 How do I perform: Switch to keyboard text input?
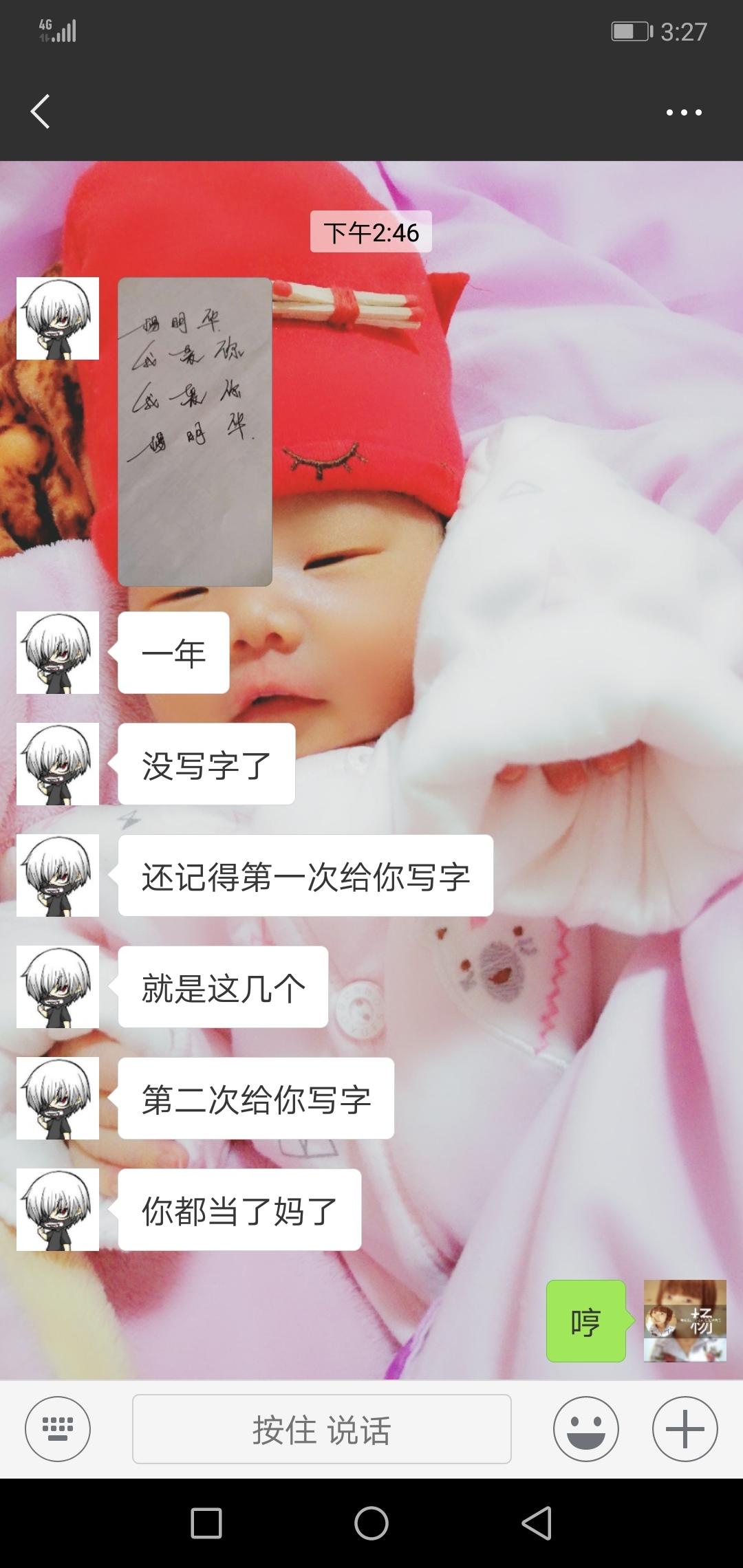pyautogui.click(x=58, y=1428)
